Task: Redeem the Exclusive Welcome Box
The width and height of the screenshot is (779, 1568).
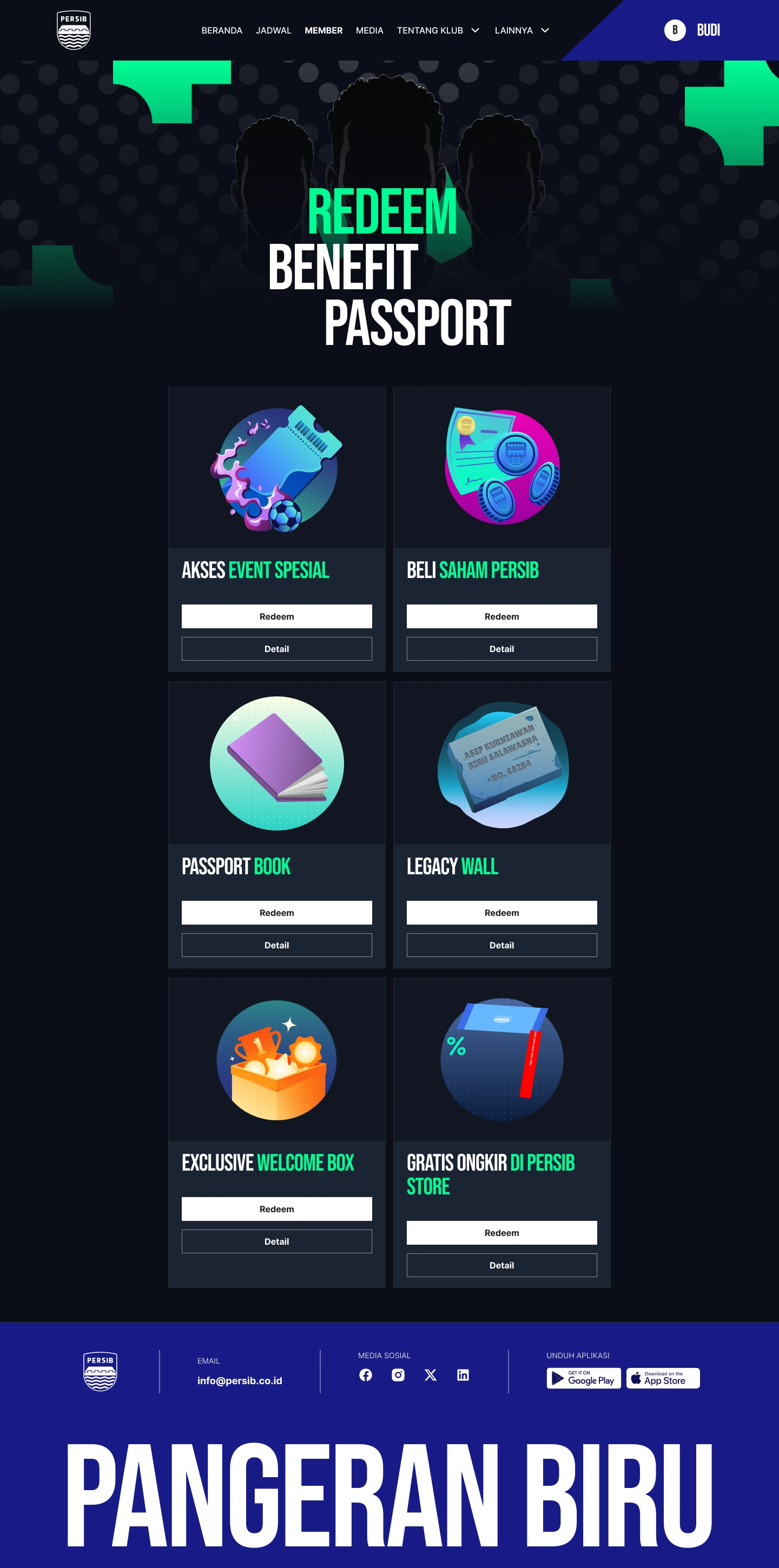Action: tap(276, 1208)
